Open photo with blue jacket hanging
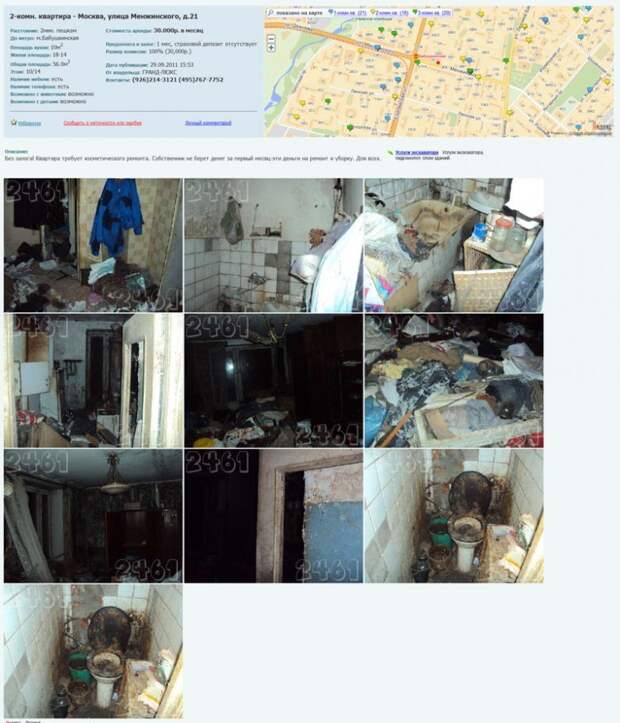Image resolution: width=620 pixels, height=723 pixels. (93, 244)
